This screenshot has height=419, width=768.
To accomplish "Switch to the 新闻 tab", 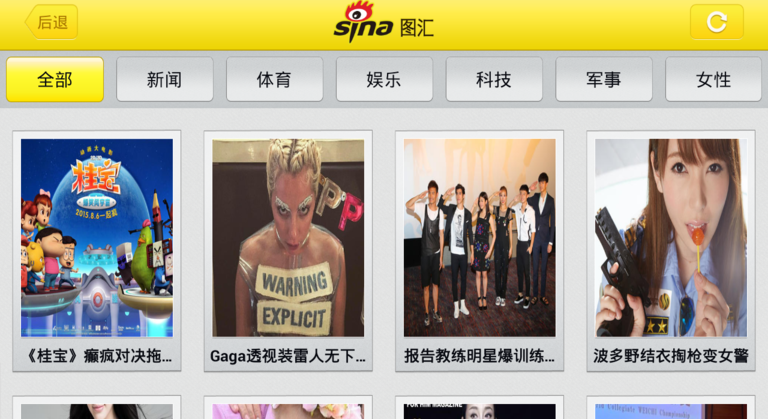I will 164,80.
